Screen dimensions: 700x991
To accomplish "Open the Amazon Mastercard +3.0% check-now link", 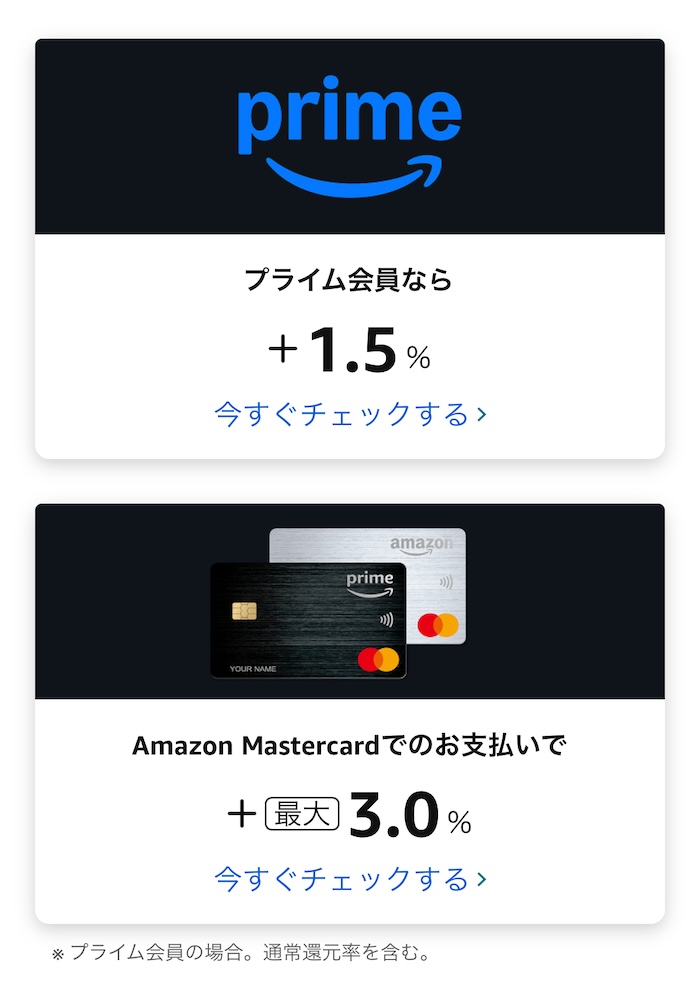I will 350,879.
